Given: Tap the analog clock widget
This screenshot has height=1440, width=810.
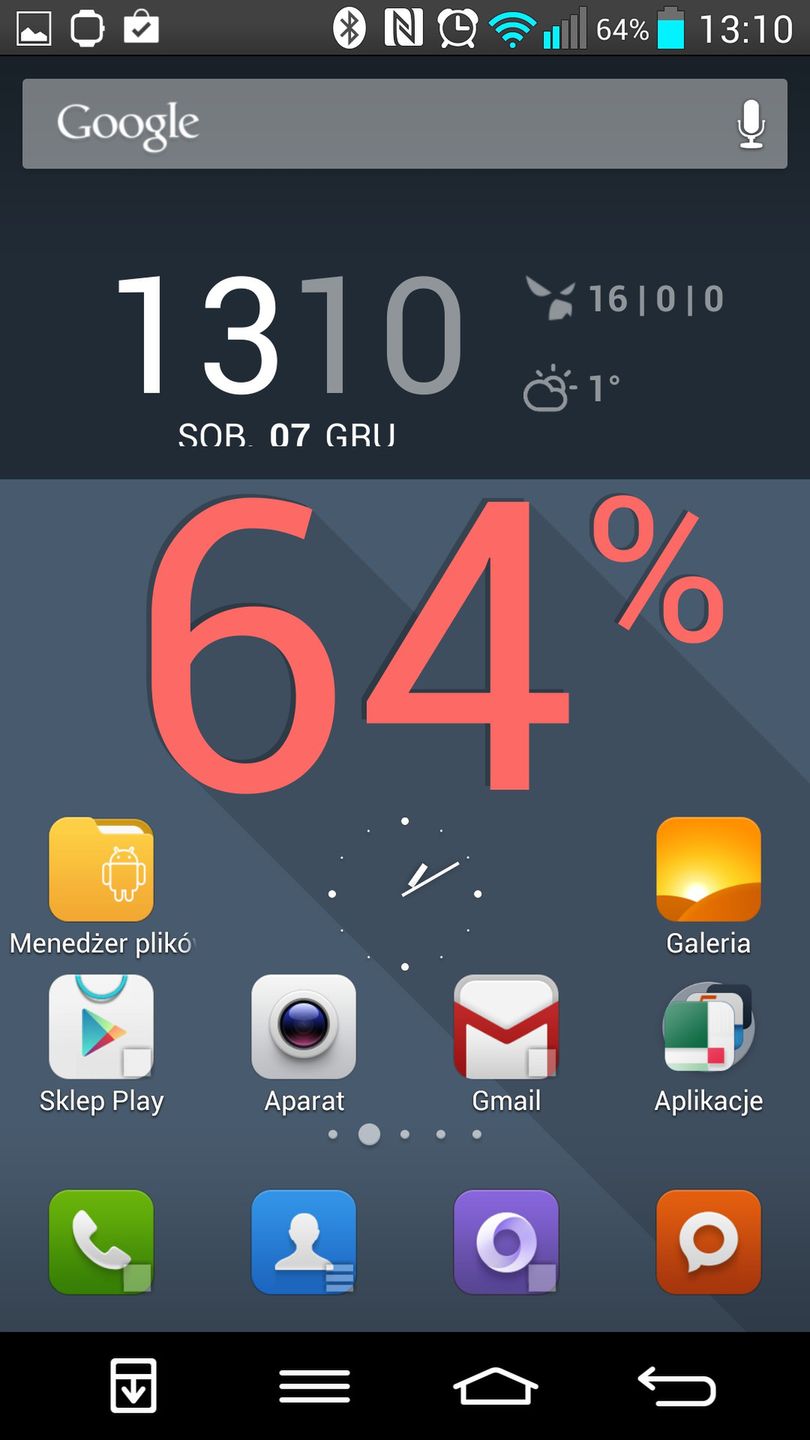Looking at the screenshot, I should click(x=405, y=893).
